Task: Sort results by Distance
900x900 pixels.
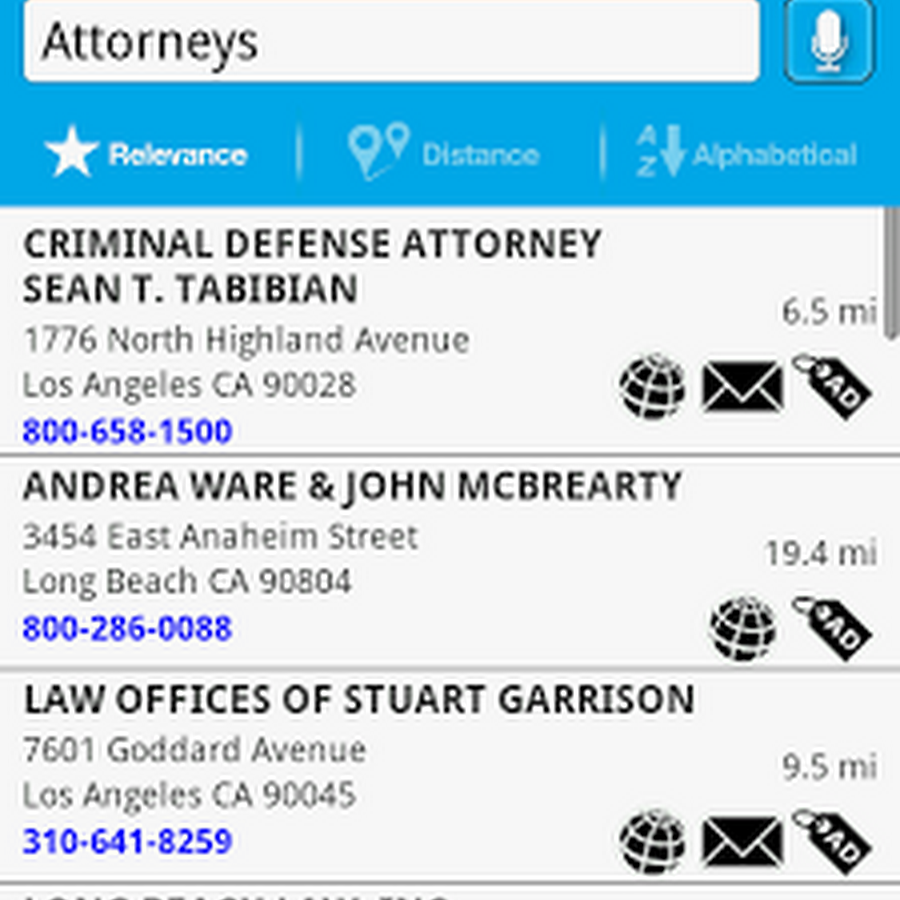Action: pyautogui.click(x=445, y=155)
